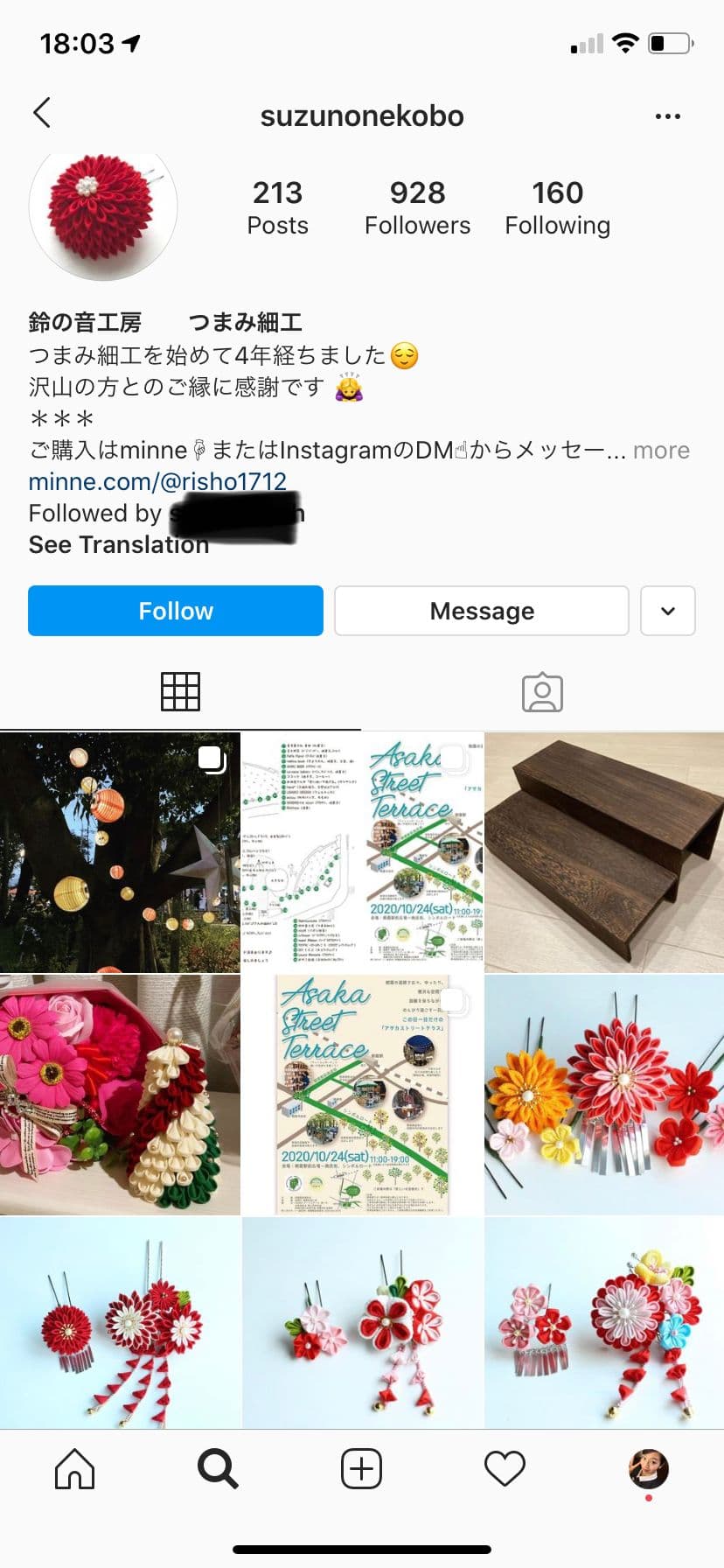Image resolution: width=724 pixels, height=1568 pixels.
Task: Expand the bio with more
Action: pyautogui.click(x=661, y=451)
